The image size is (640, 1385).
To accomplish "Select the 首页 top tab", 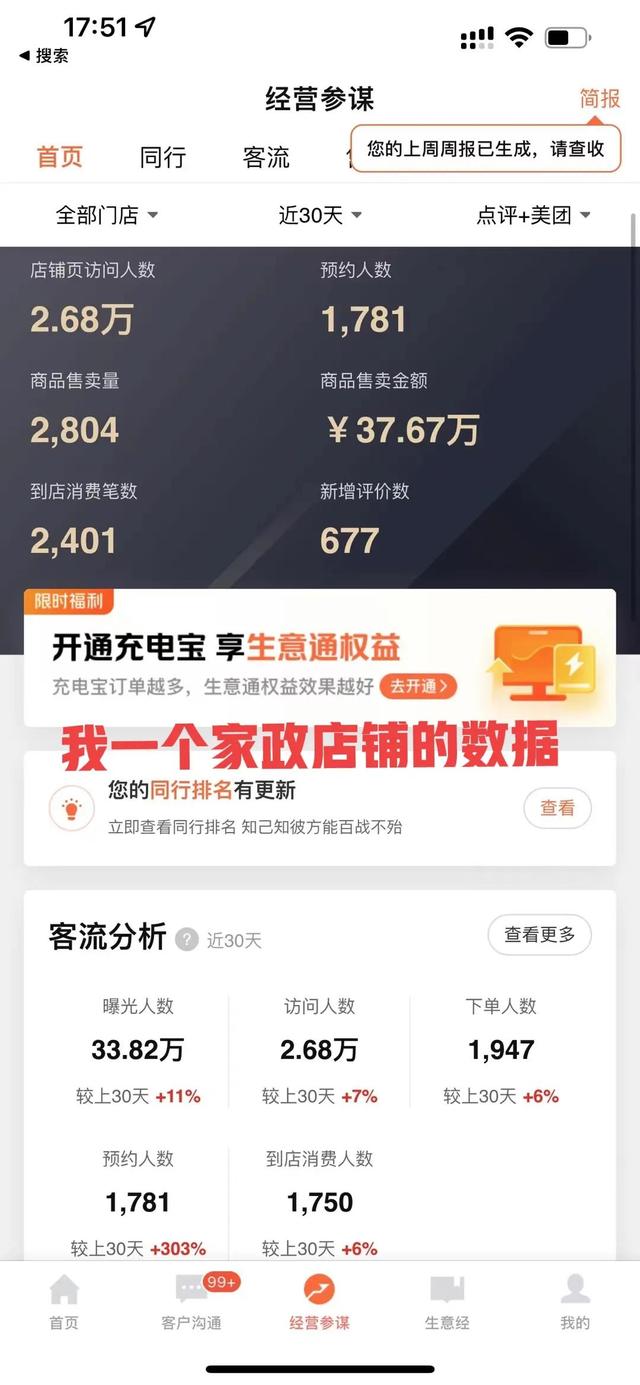I will click(60, 157).
